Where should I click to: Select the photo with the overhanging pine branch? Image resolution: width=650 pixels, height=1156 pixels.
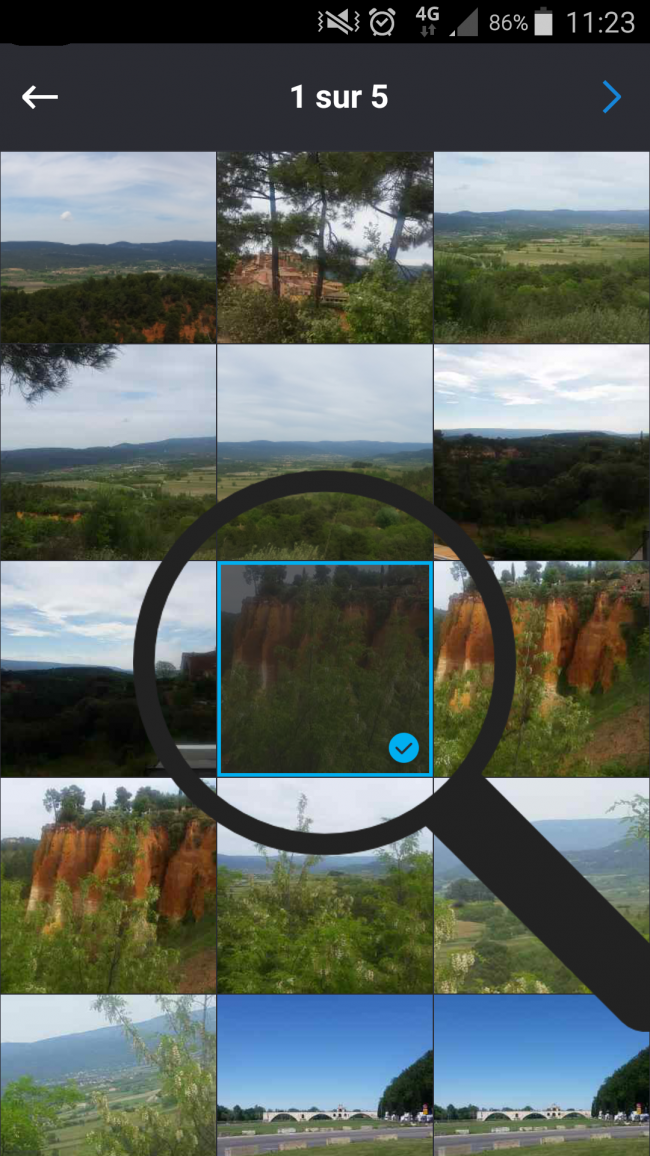107,452
